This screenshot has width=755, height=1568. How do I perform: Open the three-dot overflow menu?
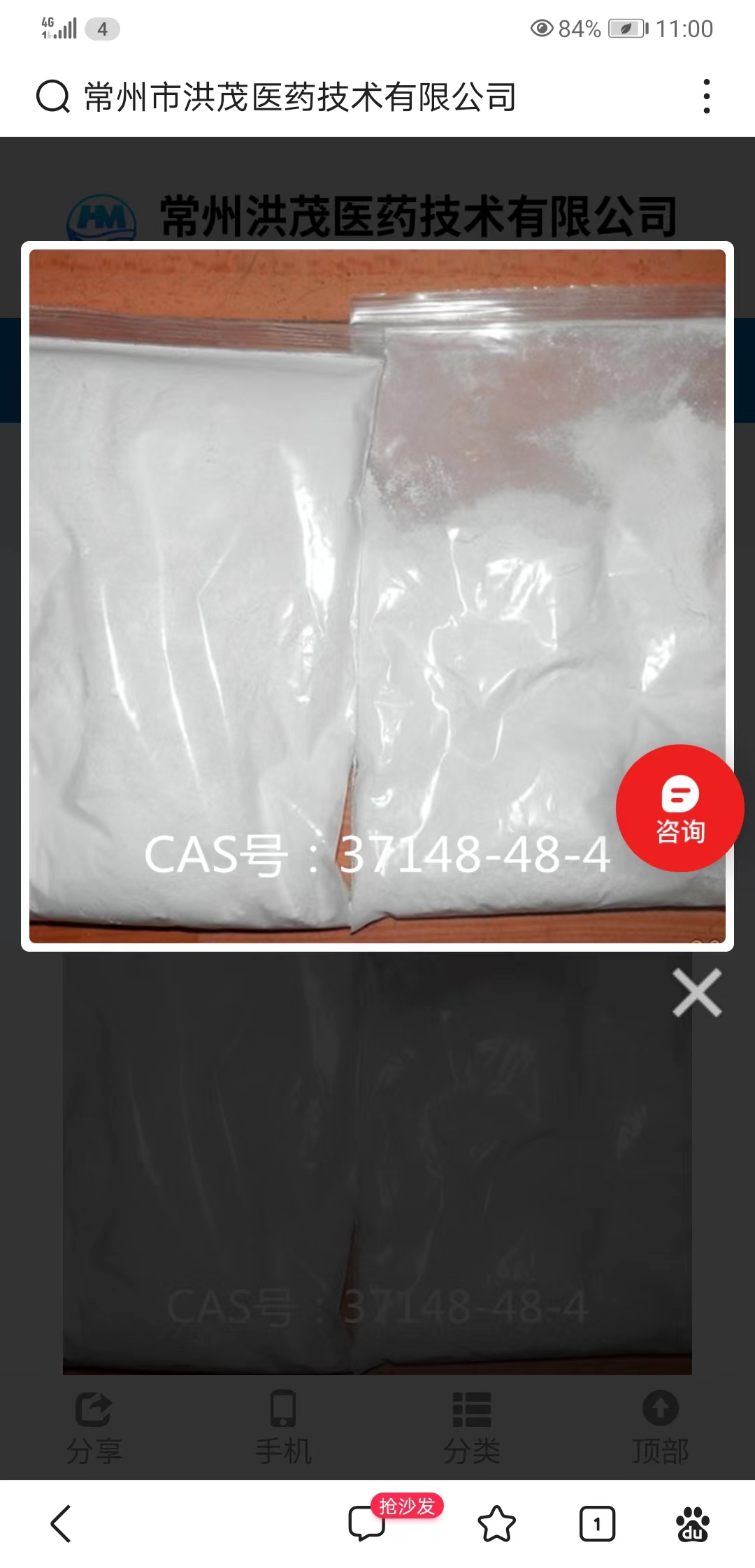point(707,96)
